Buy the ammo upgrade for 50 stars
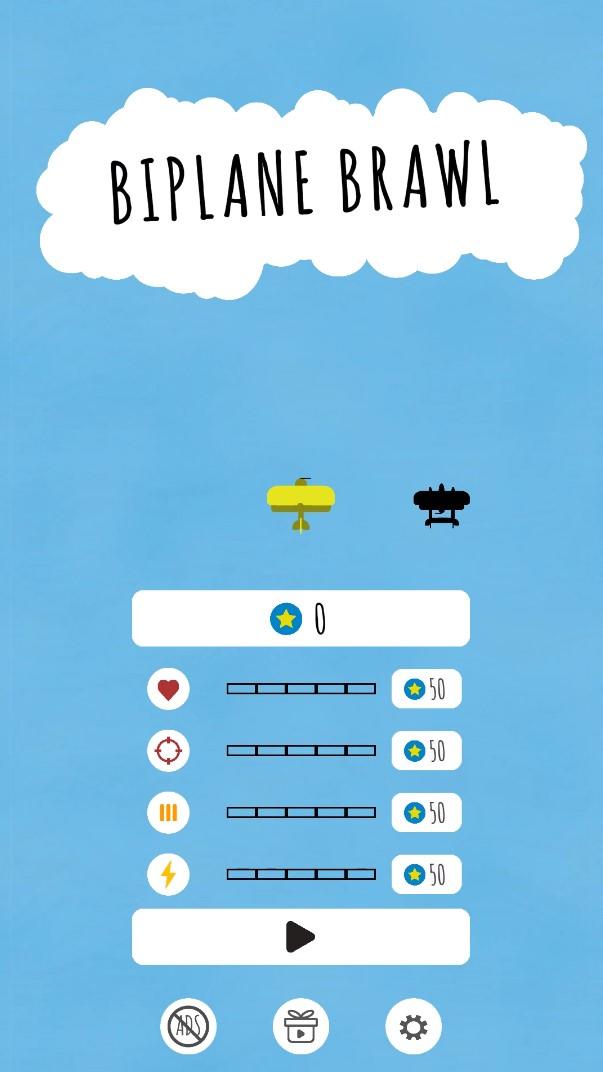The width and height of the screenshot is (603, 1072). point(426,813)
